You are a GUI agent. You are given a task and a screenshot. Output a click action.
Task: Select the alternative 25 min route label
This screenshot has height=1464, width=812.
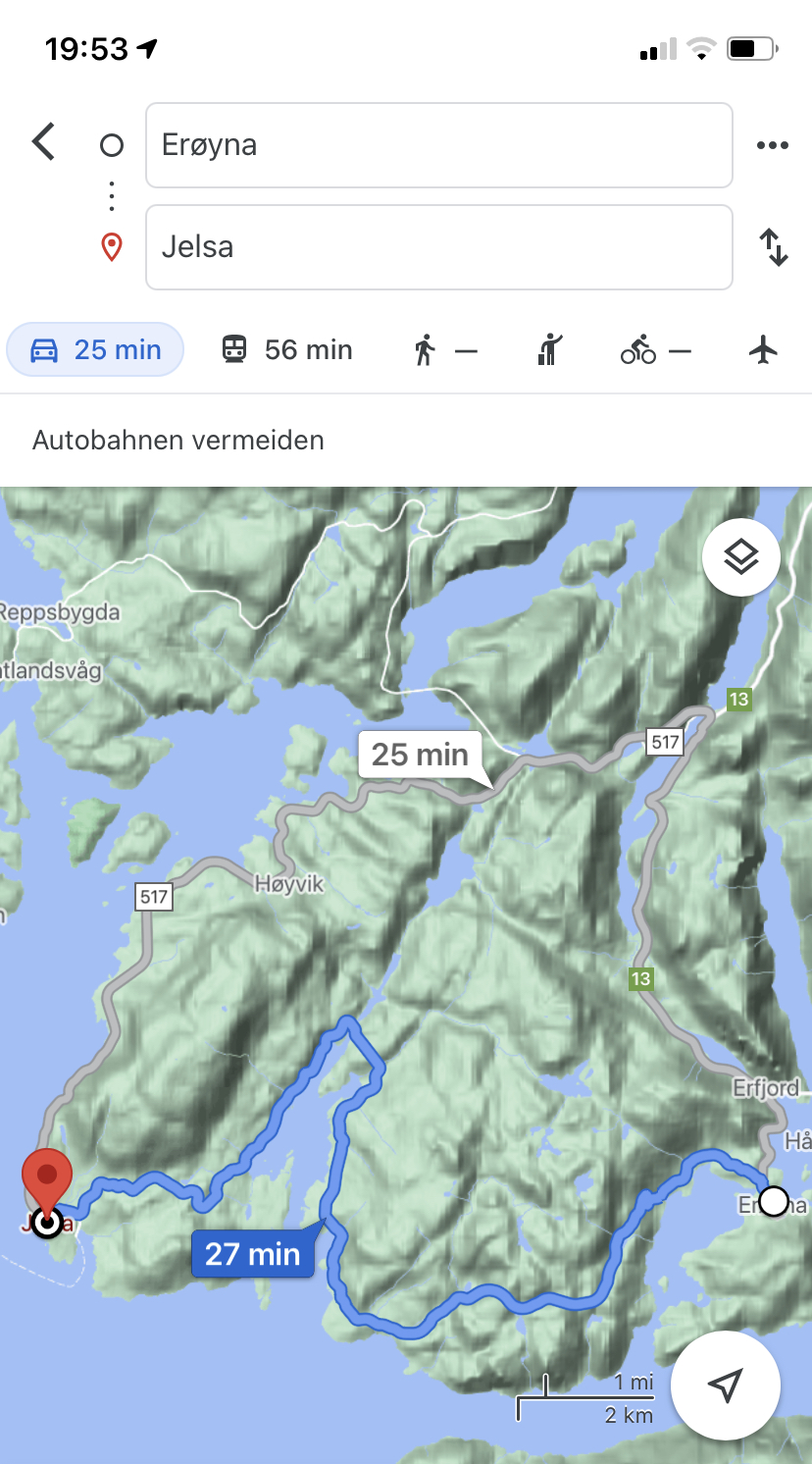click(420, 755)
